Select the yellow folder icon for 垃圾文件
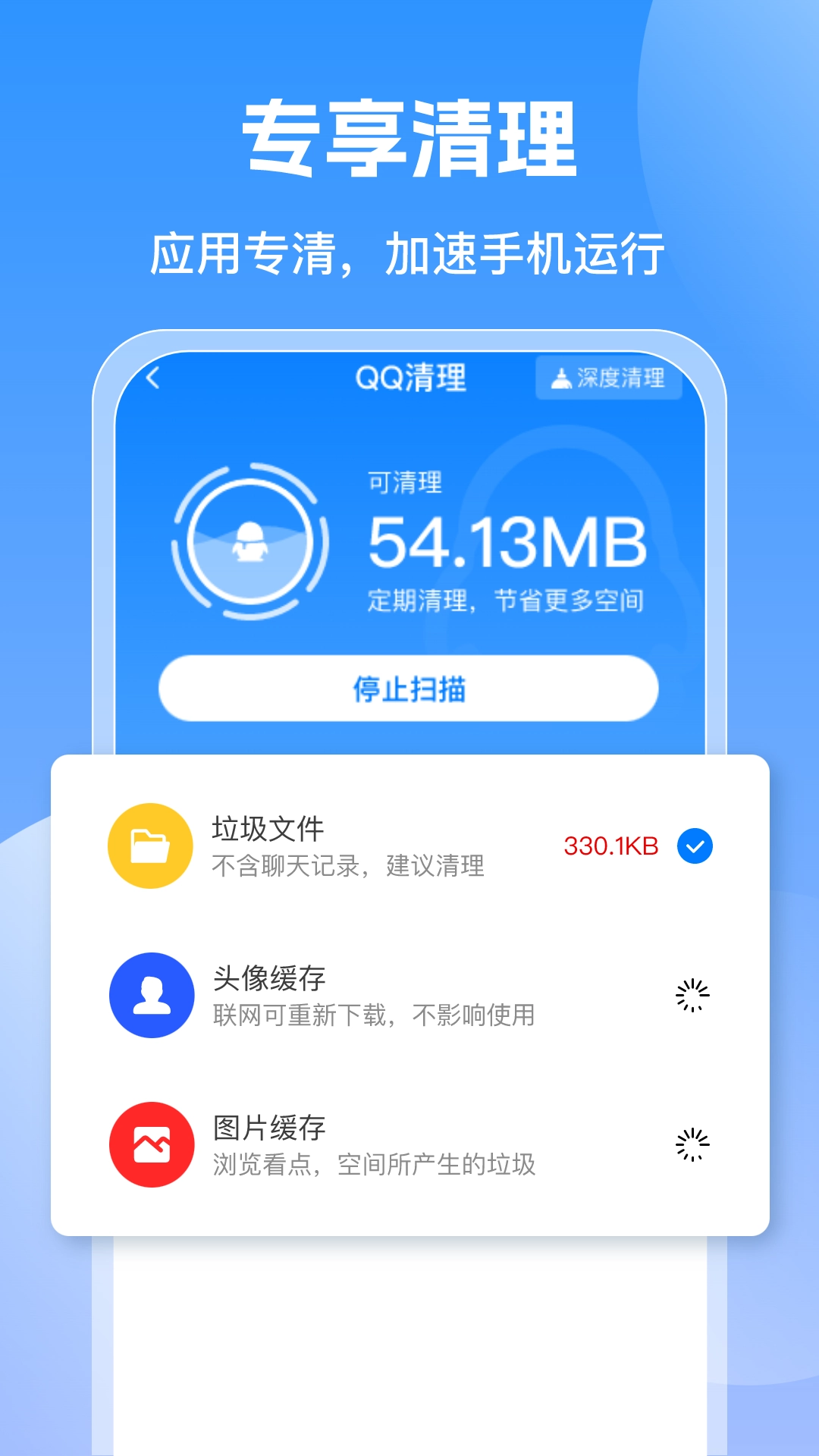The height and width of the screenshot is (1456, 819). point(152,846)
